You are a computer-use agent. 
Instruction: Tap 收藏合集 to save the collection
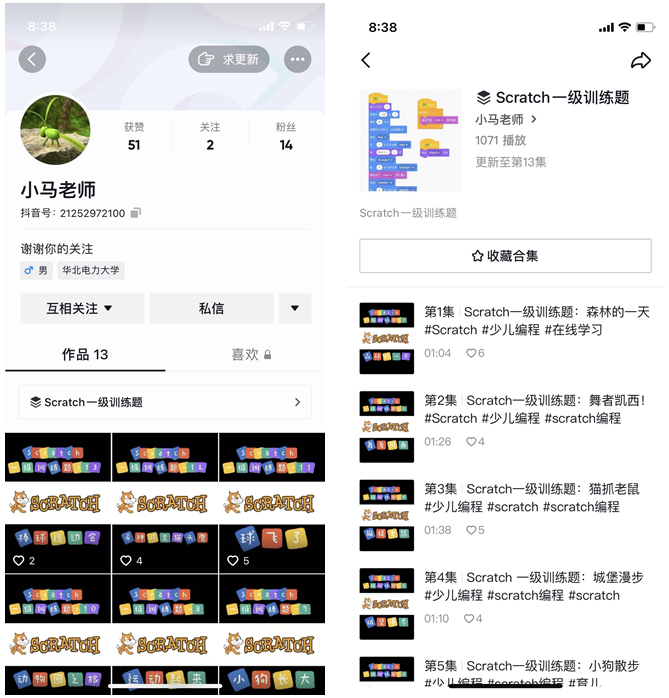tap(505, 256)
